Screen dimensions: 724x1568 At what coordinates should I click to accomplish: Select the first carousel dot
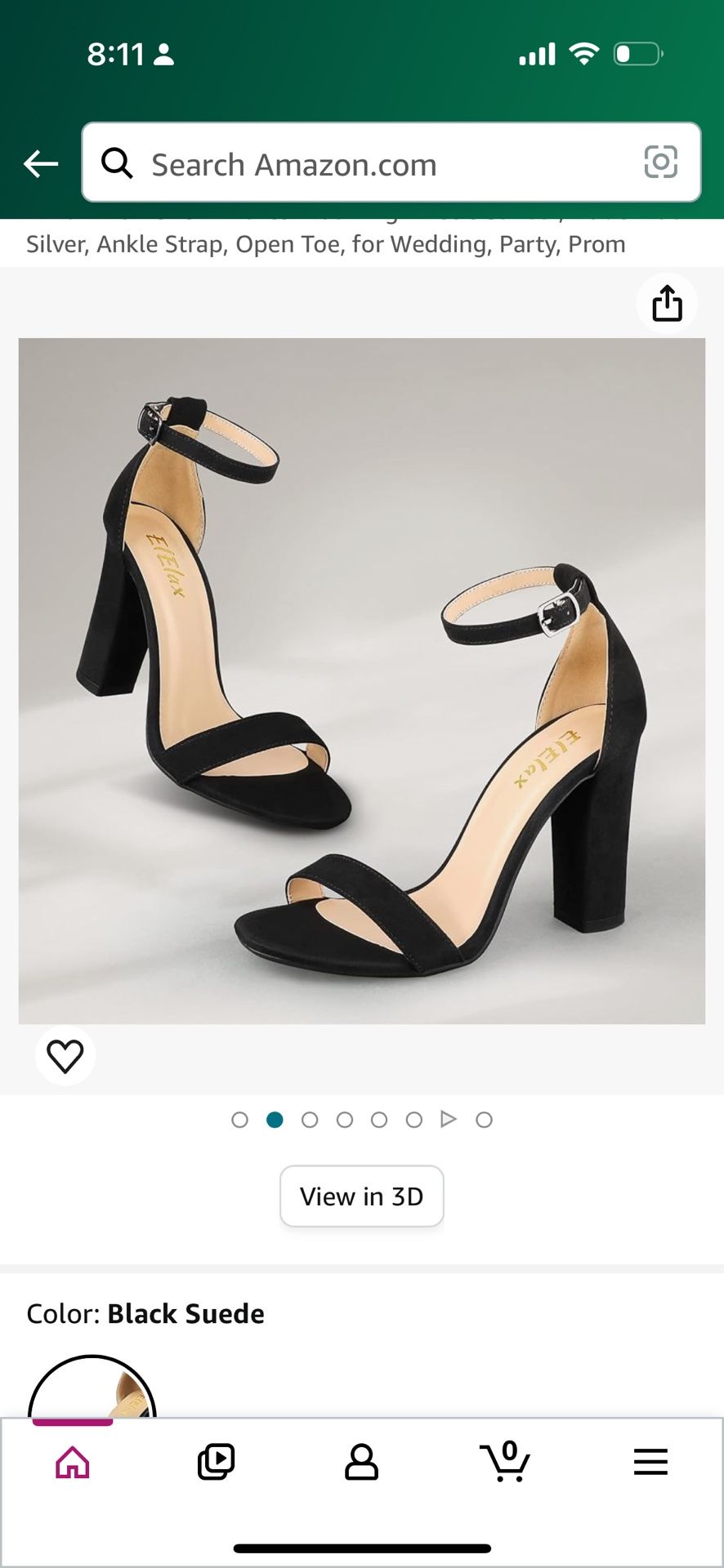click(x=241, y=1120)
